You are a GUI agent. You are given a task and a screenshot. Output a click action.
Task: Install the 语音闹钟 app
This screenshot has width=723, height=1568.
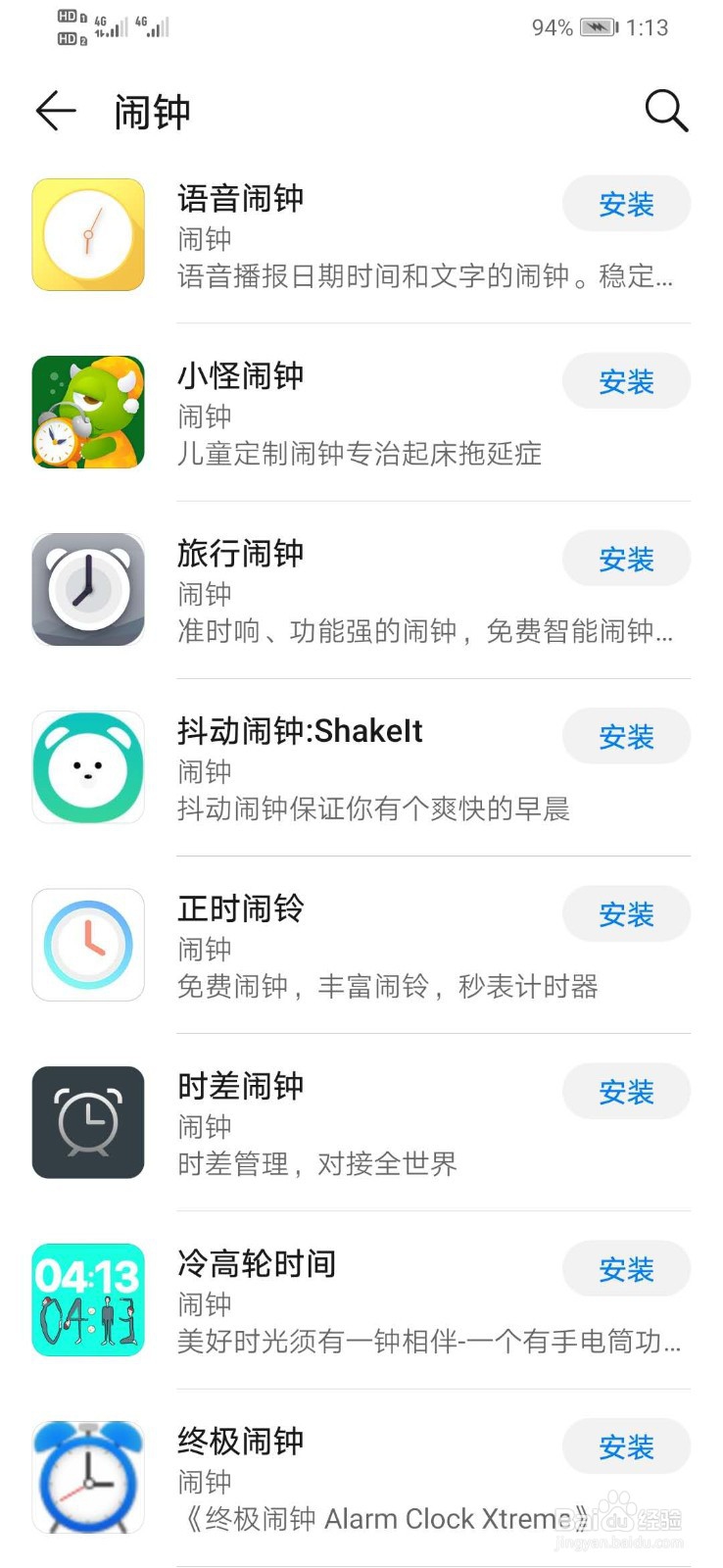tap(626, 205)
